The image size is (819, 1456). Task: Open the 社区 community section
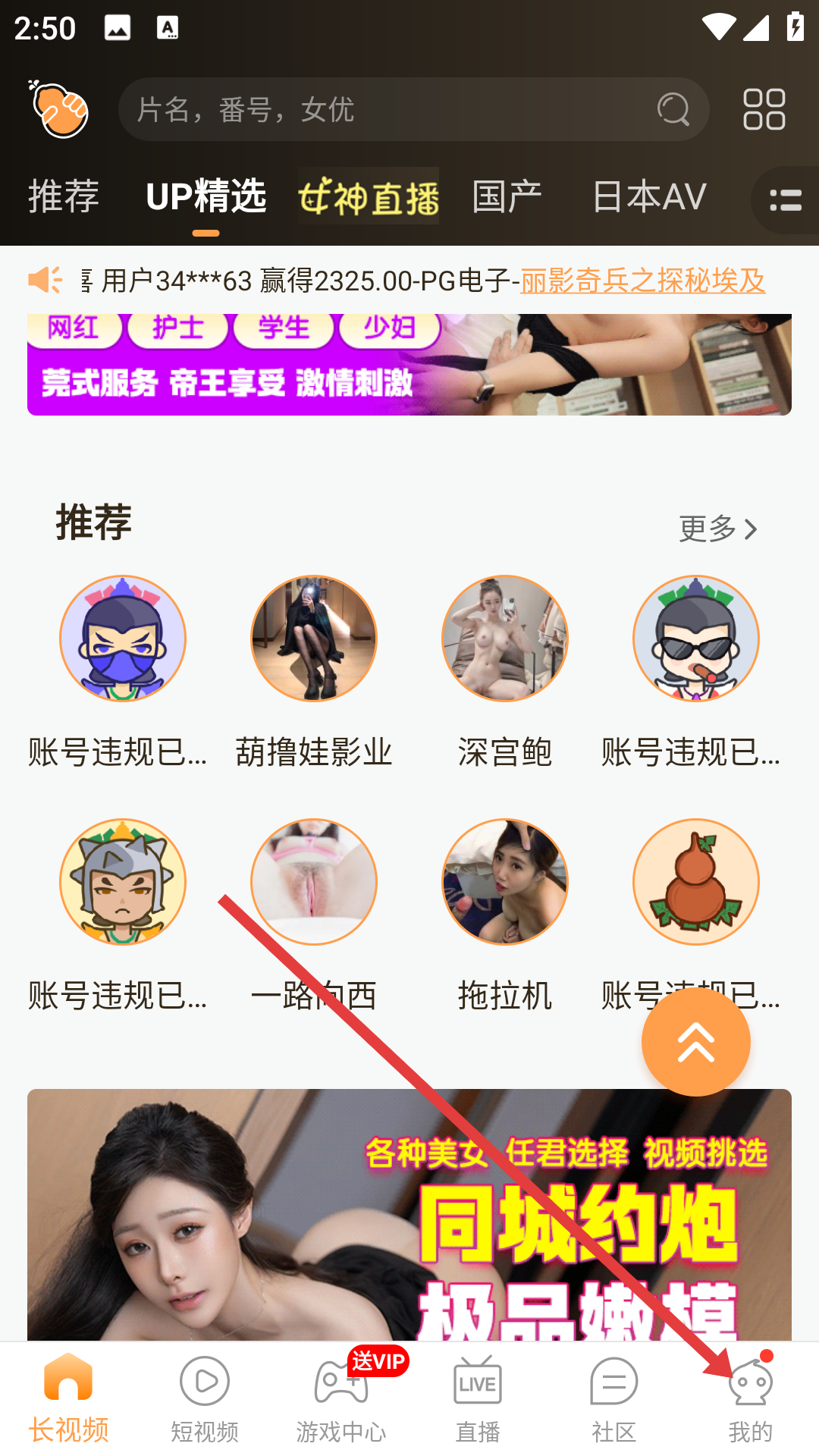pyautogui.click(x=613, y=1401)
